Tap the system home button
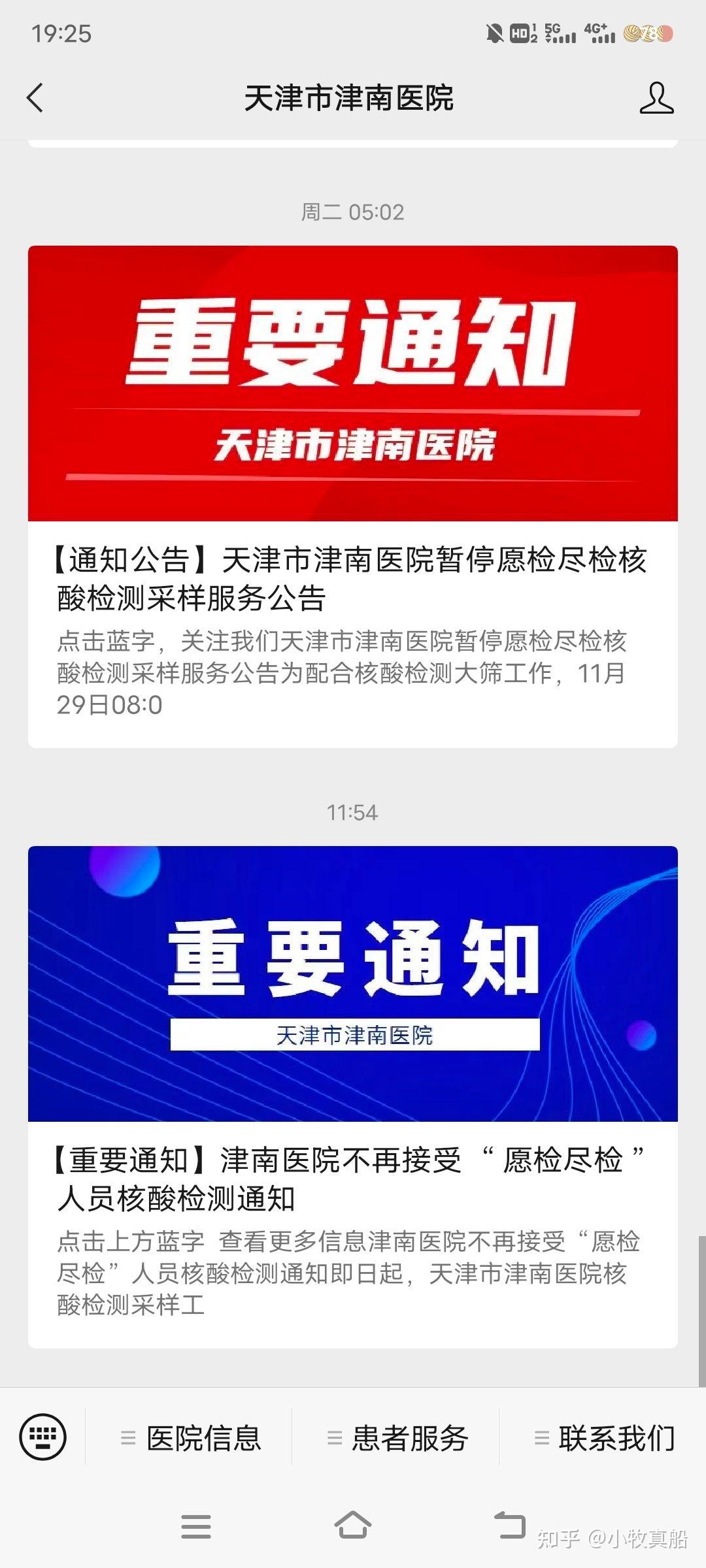Image resolution: width=706 pixels, height=1568 pixels. point(352,1526)
